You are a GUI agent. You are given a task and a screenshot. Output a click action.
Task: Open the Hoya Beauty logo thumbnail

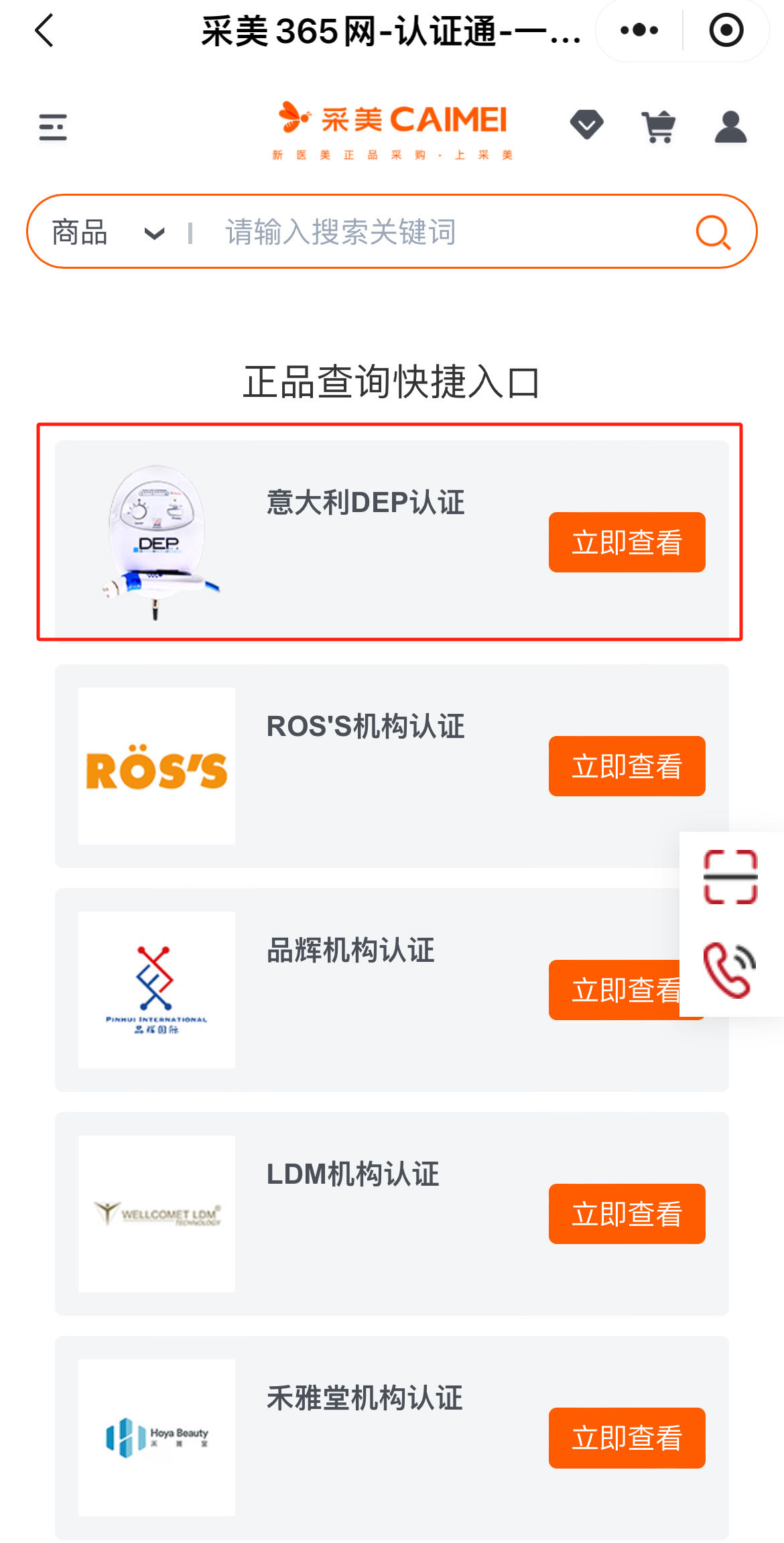157,1438
